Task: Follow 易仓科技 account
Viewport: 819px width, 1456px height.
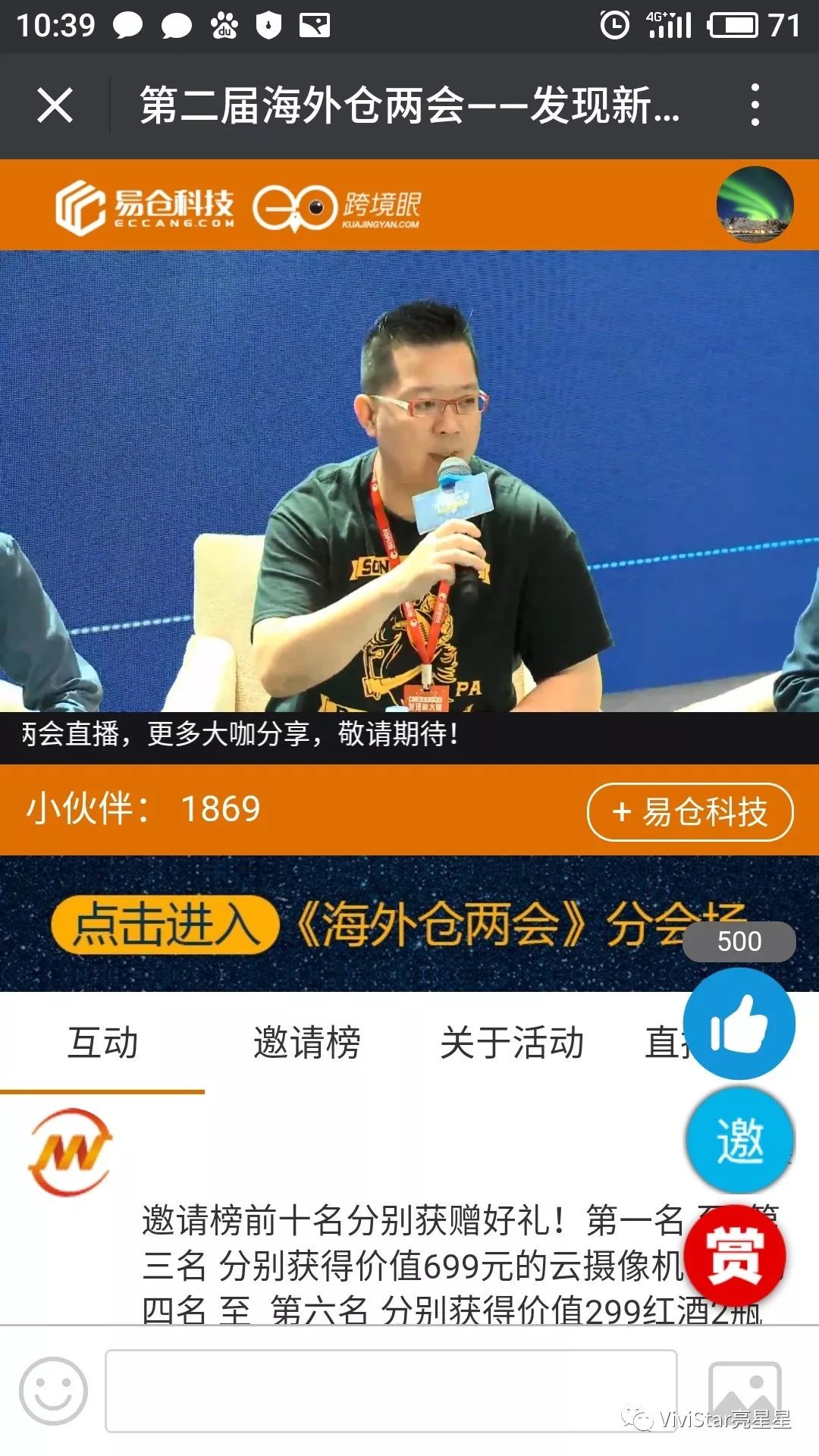Action: tap(690, 812)
